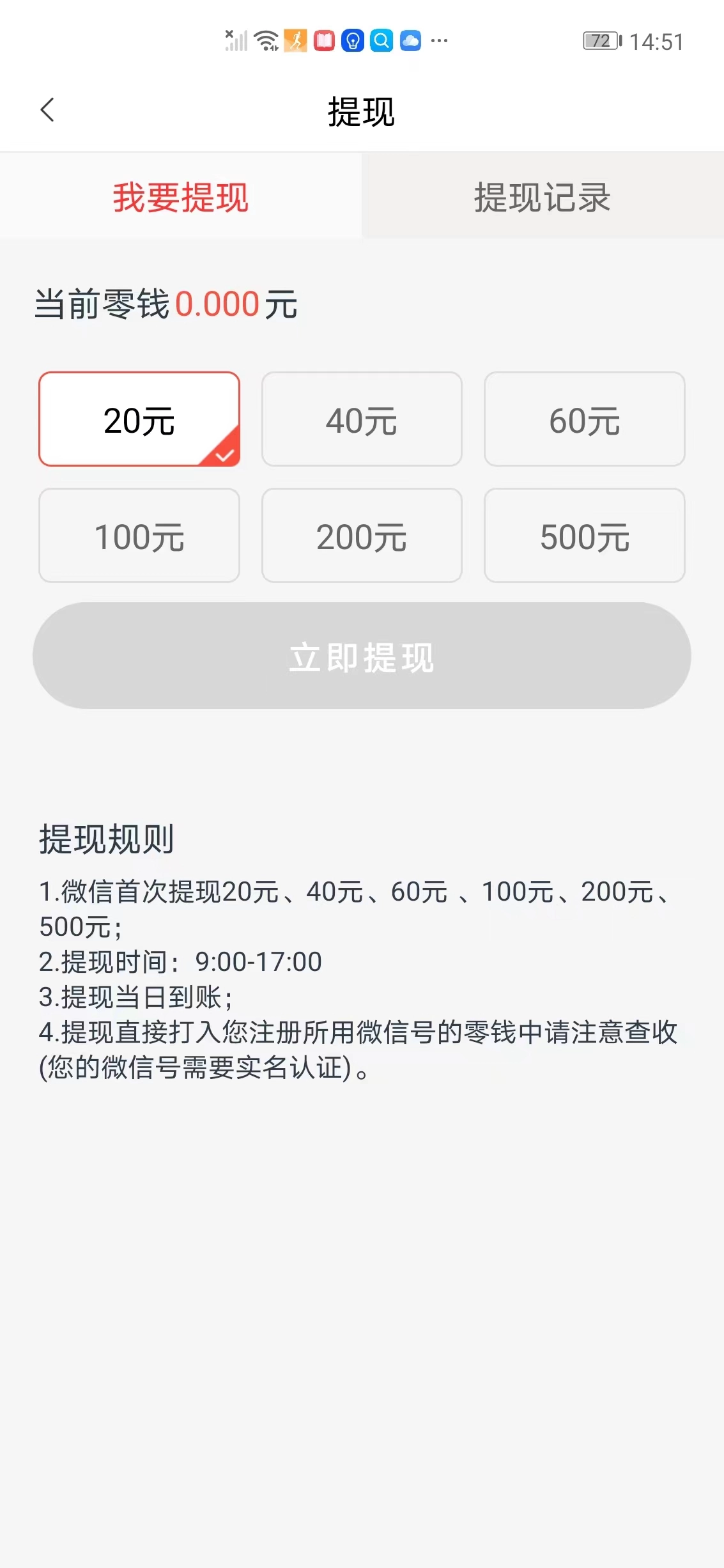Screen dimensions: 724x1568
Task: Tap the ellipsis icon for more notifications
Action: pyautogui.click(x=438, y=42)
